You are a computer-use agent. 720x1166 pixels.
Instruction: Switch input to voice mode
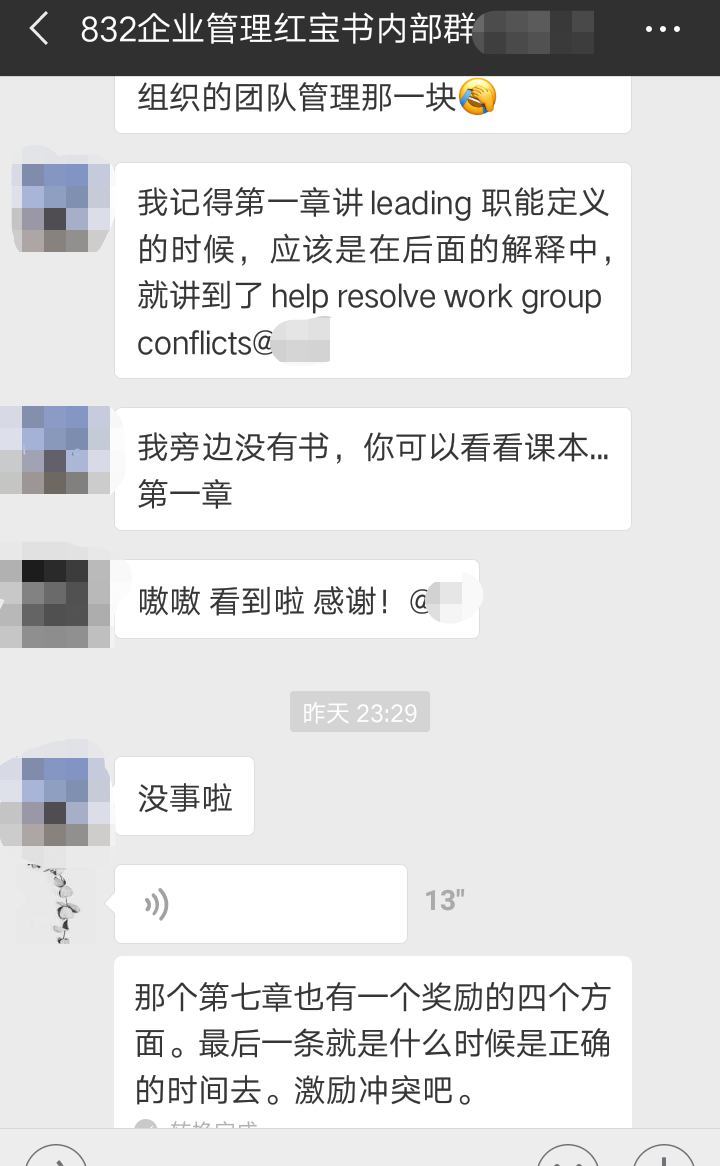pos(56,1156)
